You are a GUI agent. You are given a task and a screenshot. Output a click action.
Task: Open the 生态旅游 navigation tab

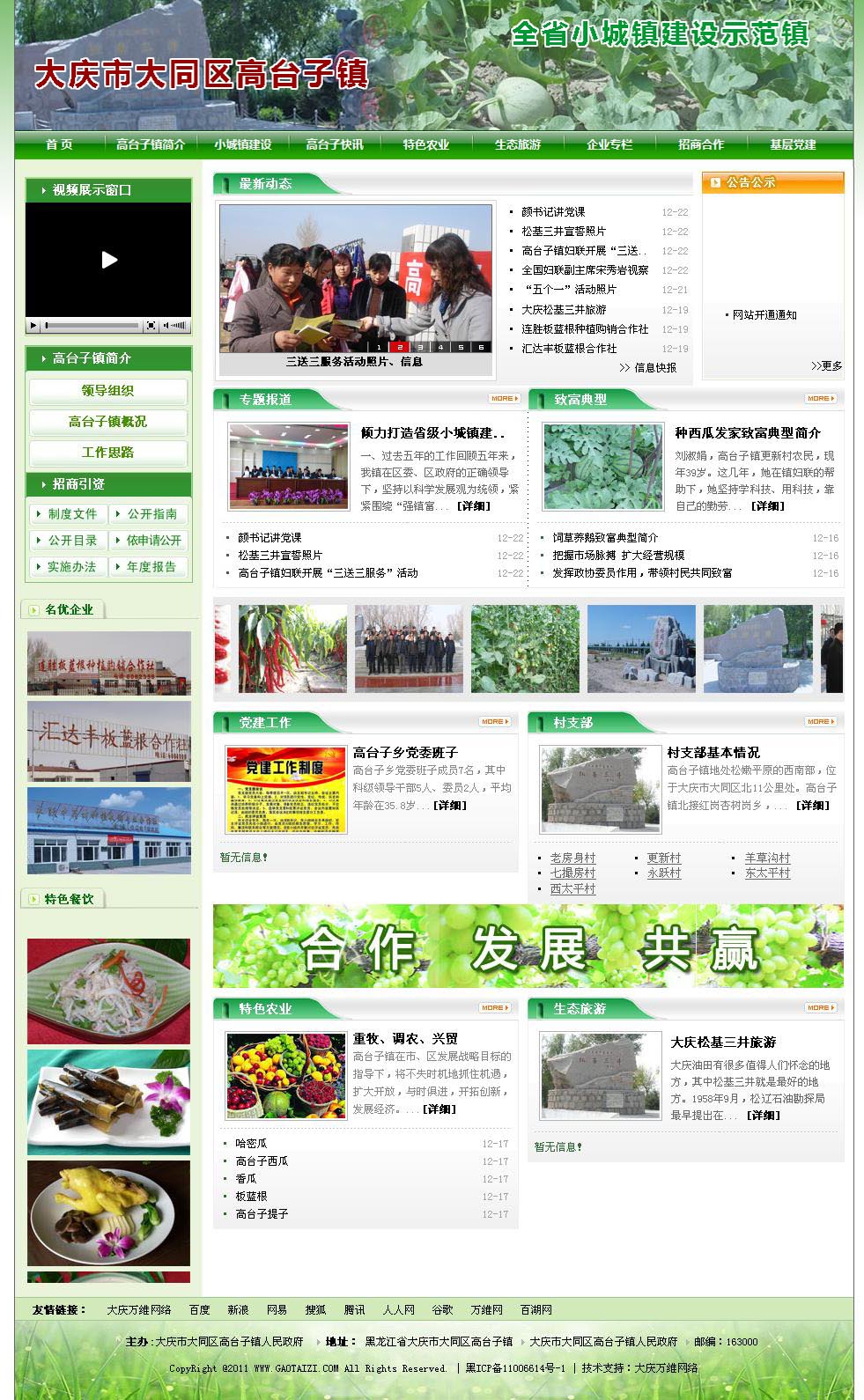tap(518, 144)
